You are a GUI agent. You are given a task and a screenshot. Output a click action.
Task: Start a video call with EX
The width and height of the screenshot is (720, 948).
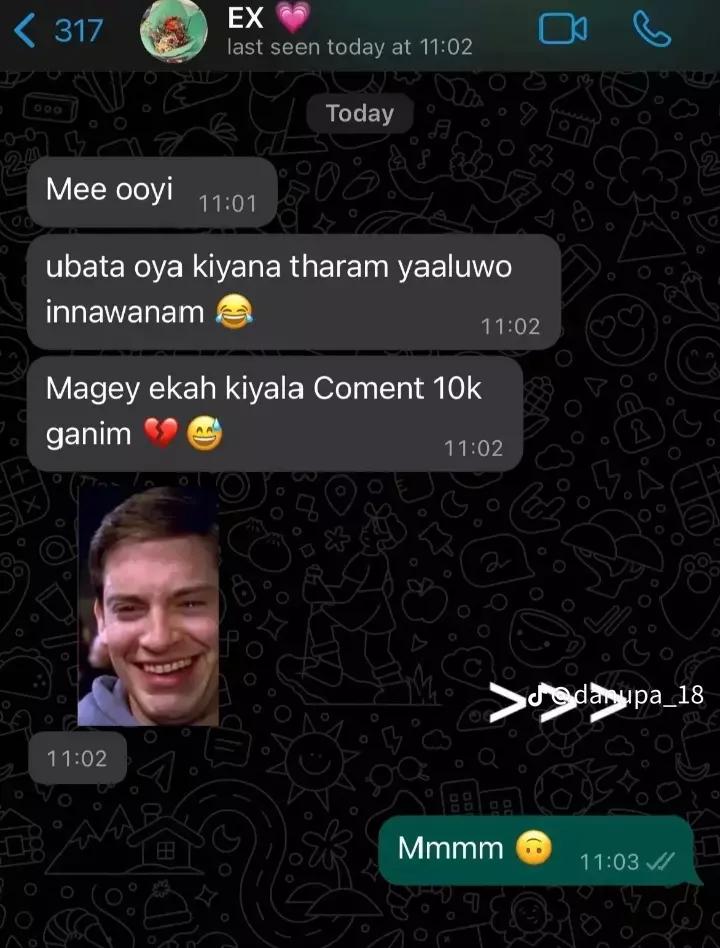point(562,29)
